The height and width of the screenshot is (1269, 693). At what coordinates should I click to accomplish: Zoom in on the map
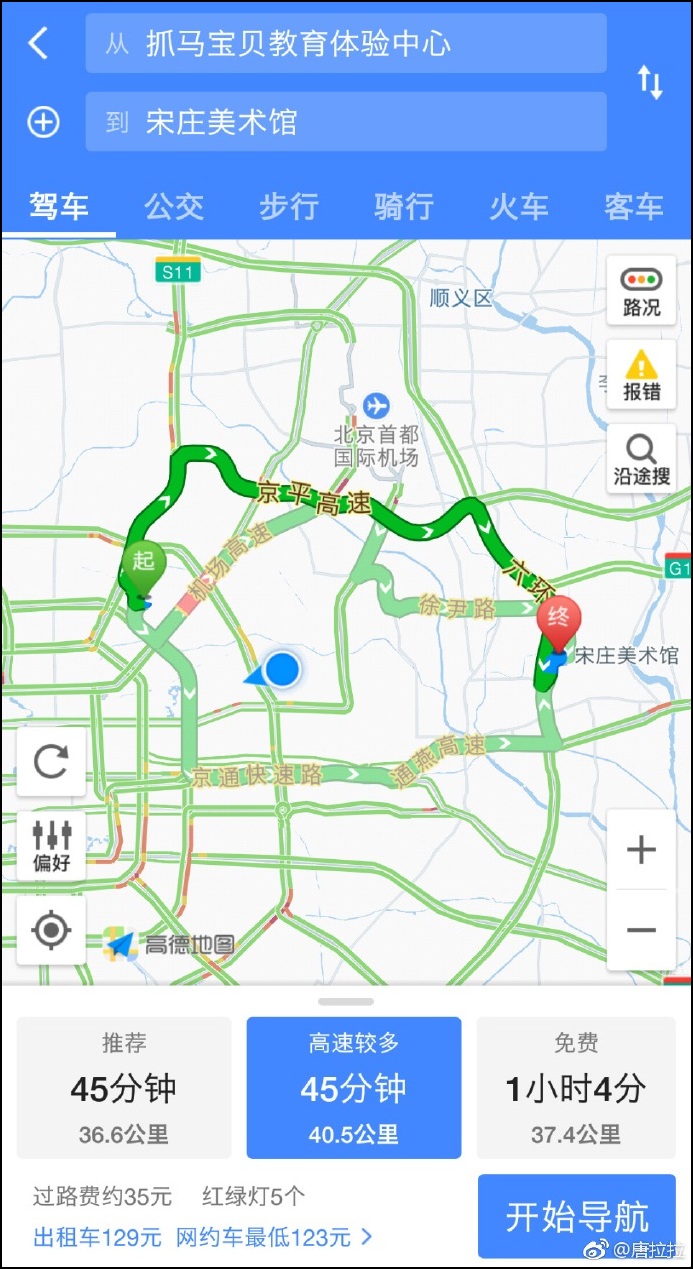(641, 850)
